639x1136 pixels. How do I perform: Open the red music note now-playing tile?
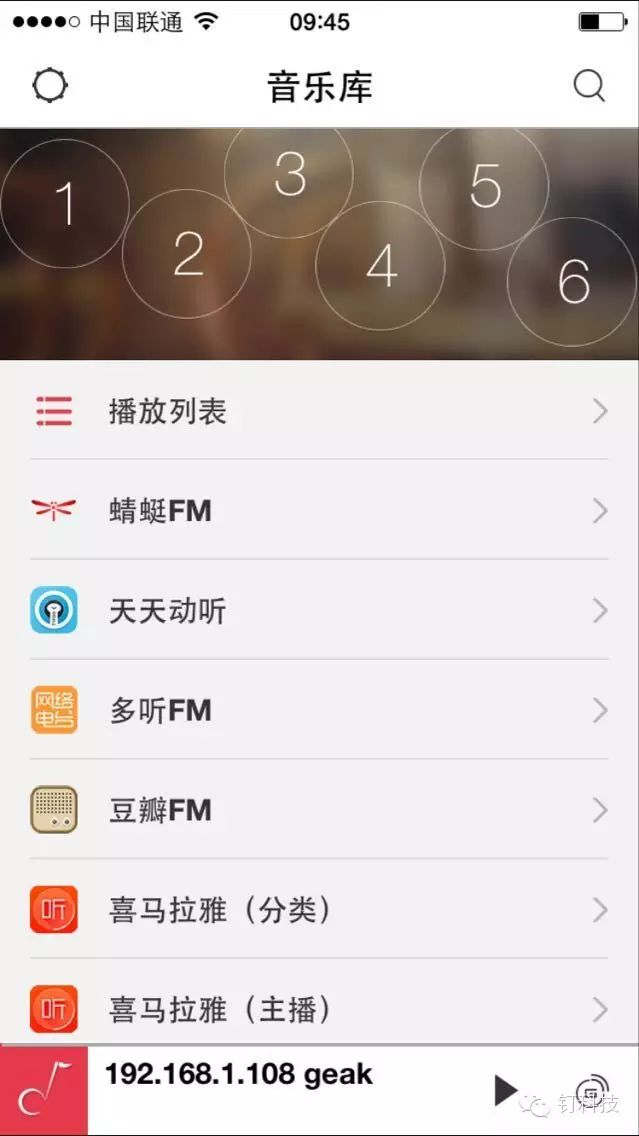tap(44, 1091)
